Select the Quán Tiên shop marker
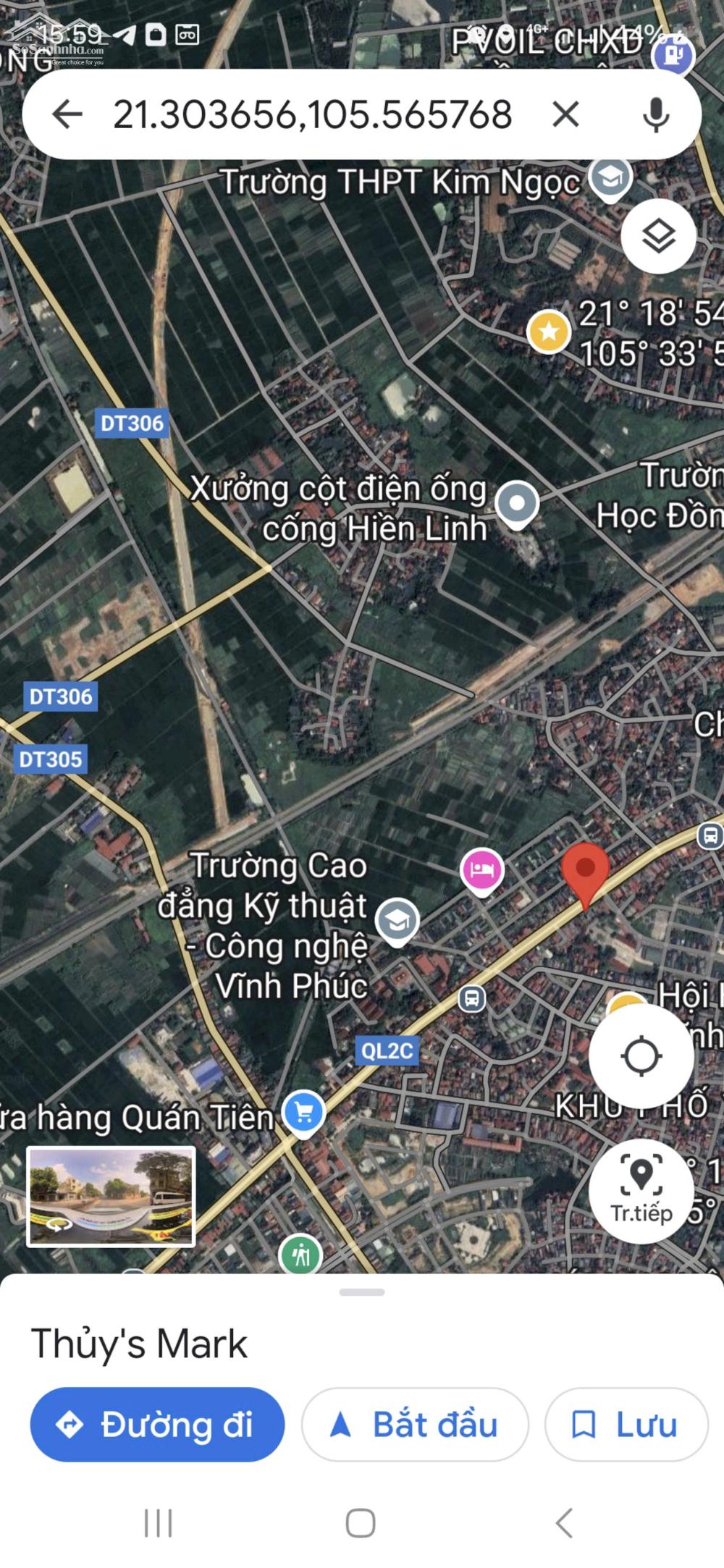The image size is (724, 1568). 303,1112
